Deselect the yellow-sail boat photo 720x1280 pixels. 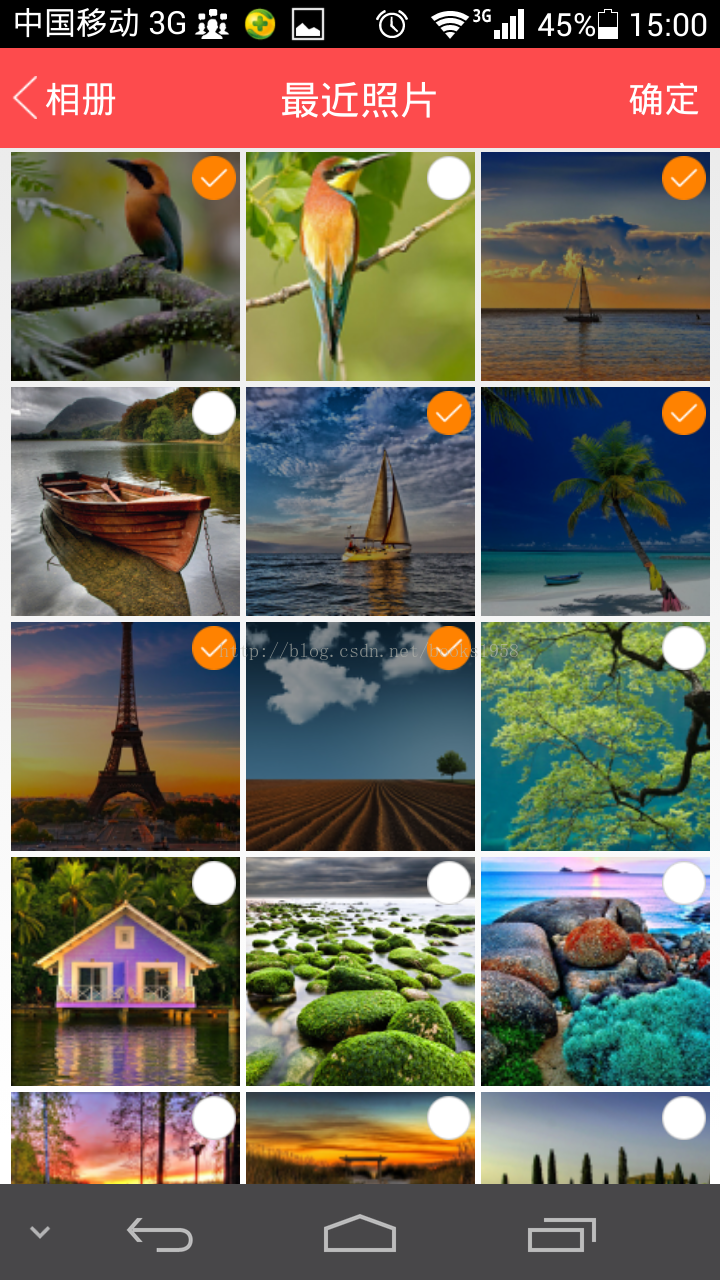449,413
